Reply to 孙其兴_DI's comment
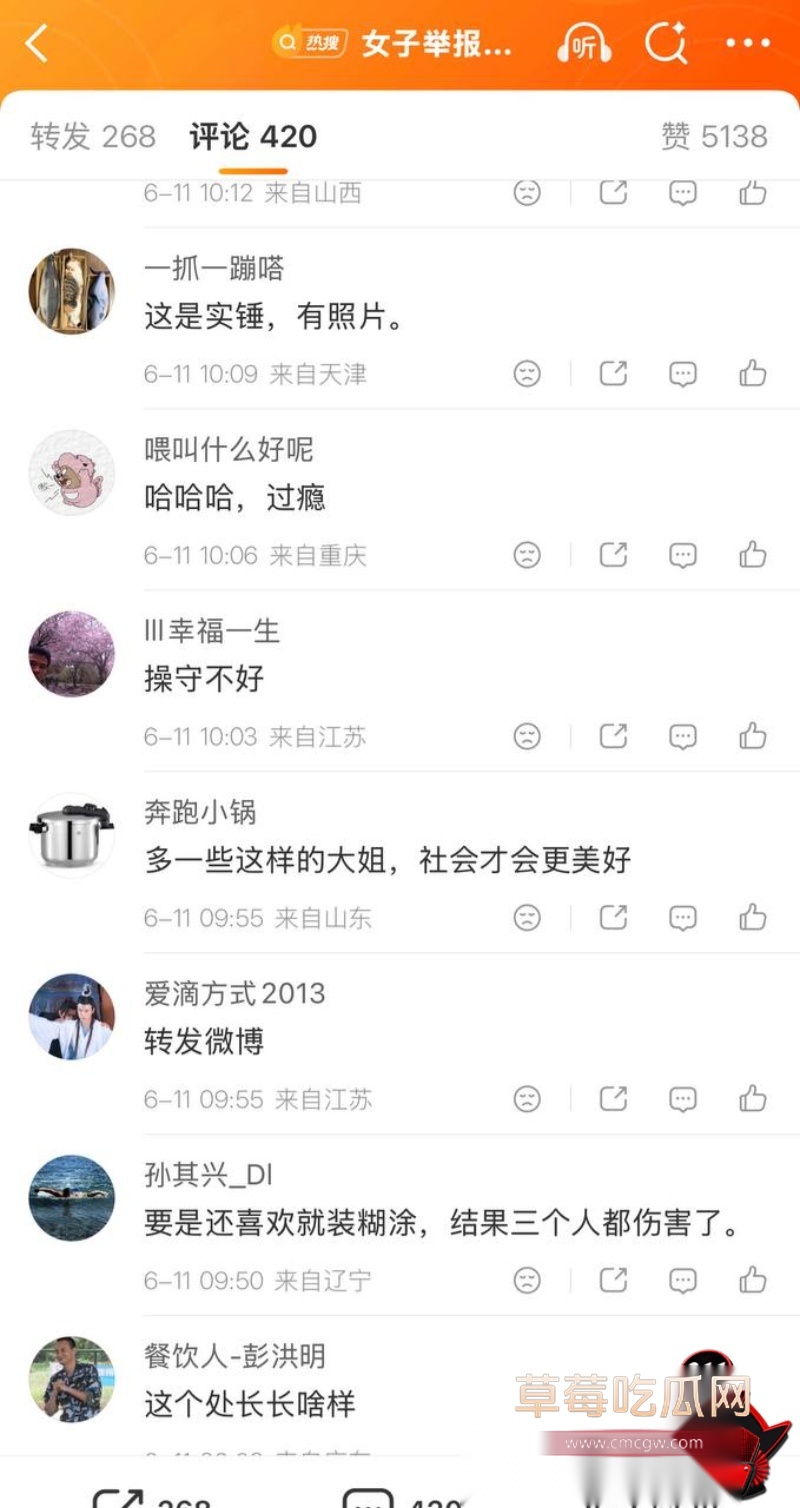This screenshot has width=800, height=1508. point(683,1280)
